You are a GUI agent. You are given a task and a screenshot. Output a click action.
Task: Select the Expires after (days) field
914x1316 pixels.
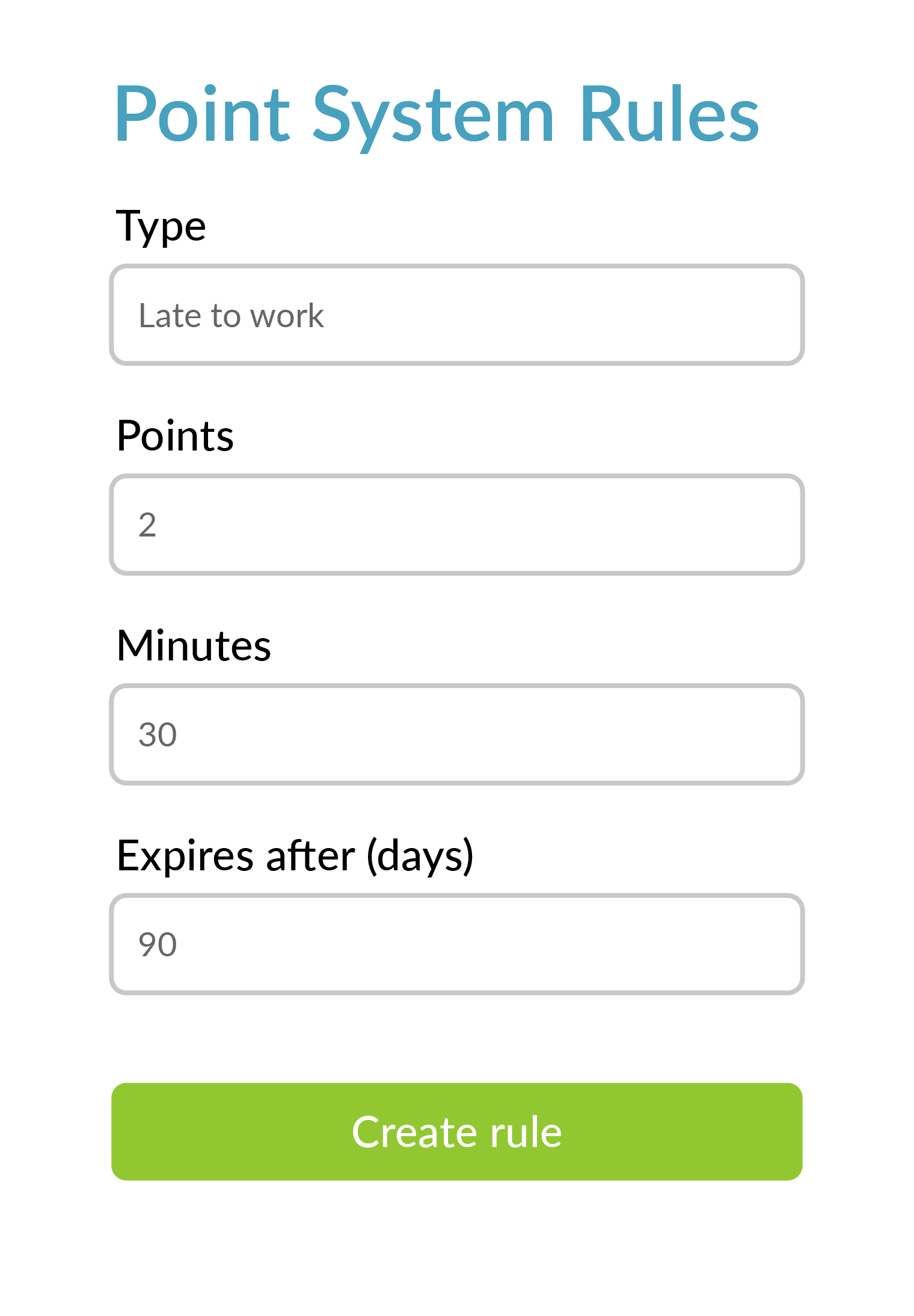[457, 944]
